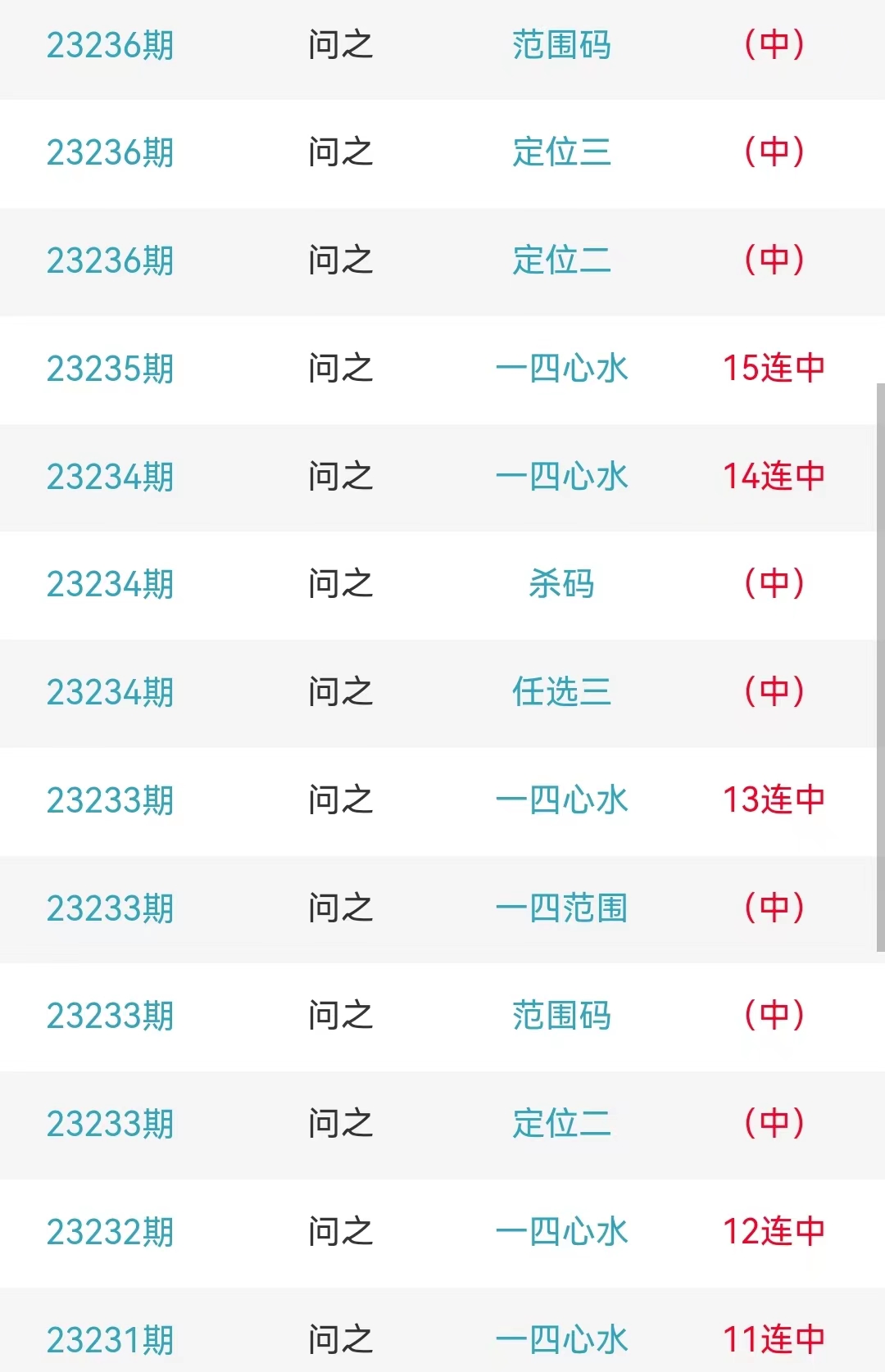
Task: Open the 23233期 定位二 prediction
Action: click(x=561, y=1124)
